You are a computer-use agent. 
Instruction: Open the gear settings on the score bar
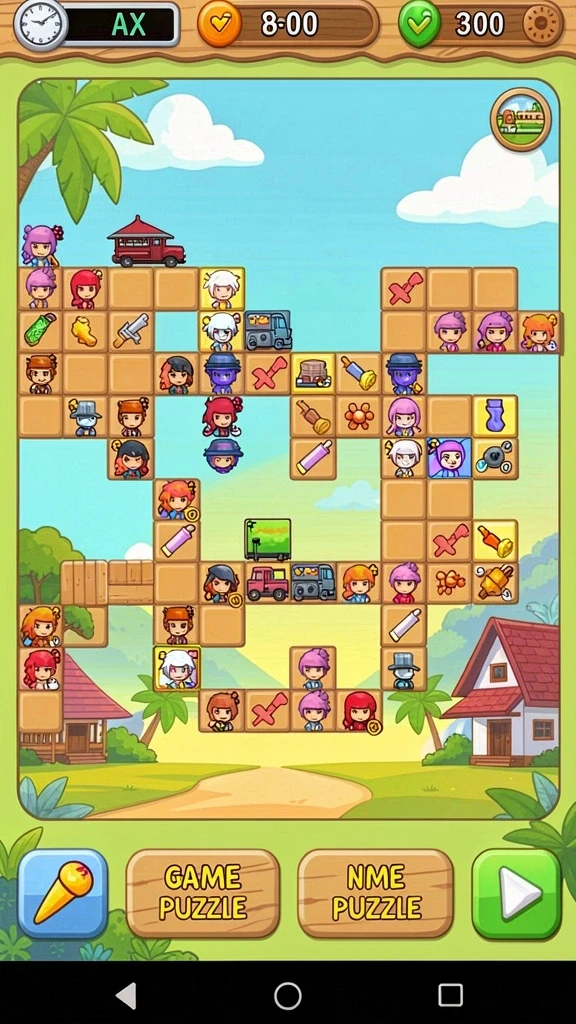point(541,24)
